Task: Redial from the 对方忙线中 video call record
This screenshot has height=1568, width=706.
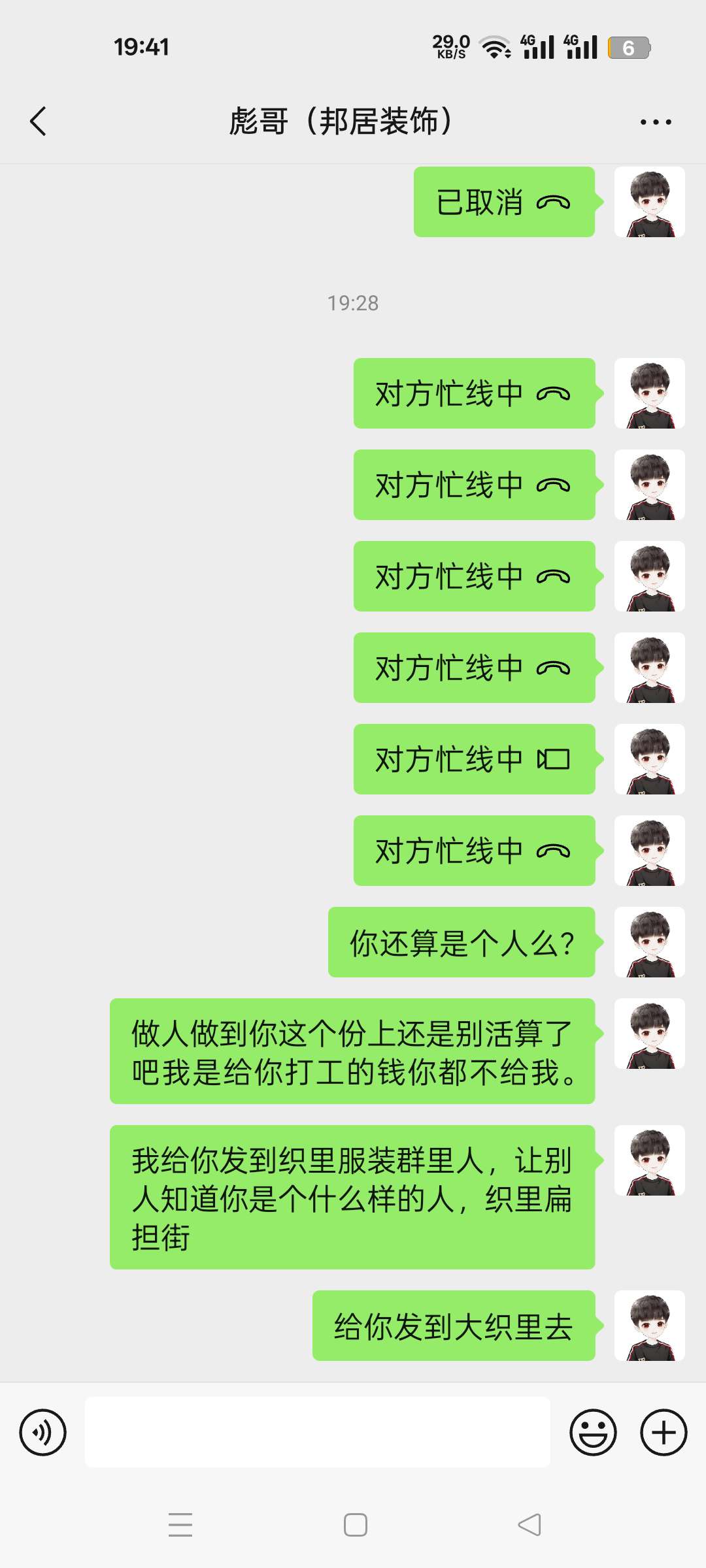Action: coord(474,759)
